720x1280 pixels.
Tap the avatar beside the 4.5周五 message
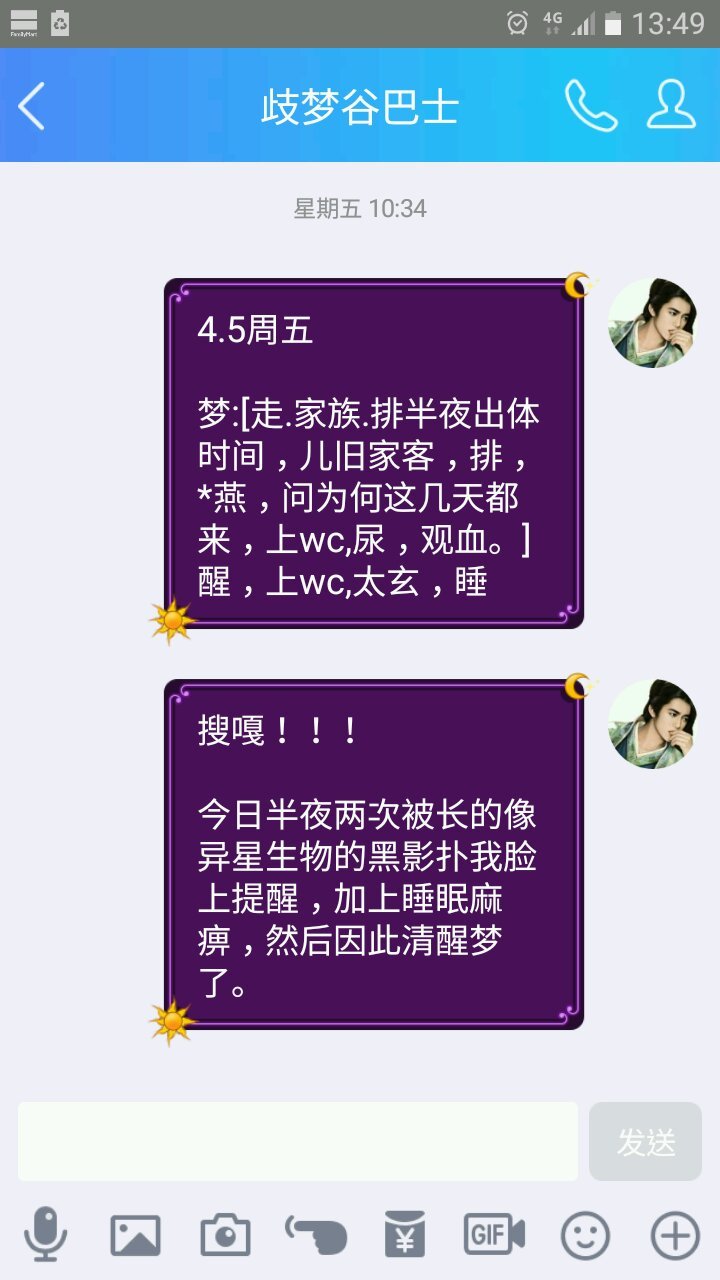(653, 323)
